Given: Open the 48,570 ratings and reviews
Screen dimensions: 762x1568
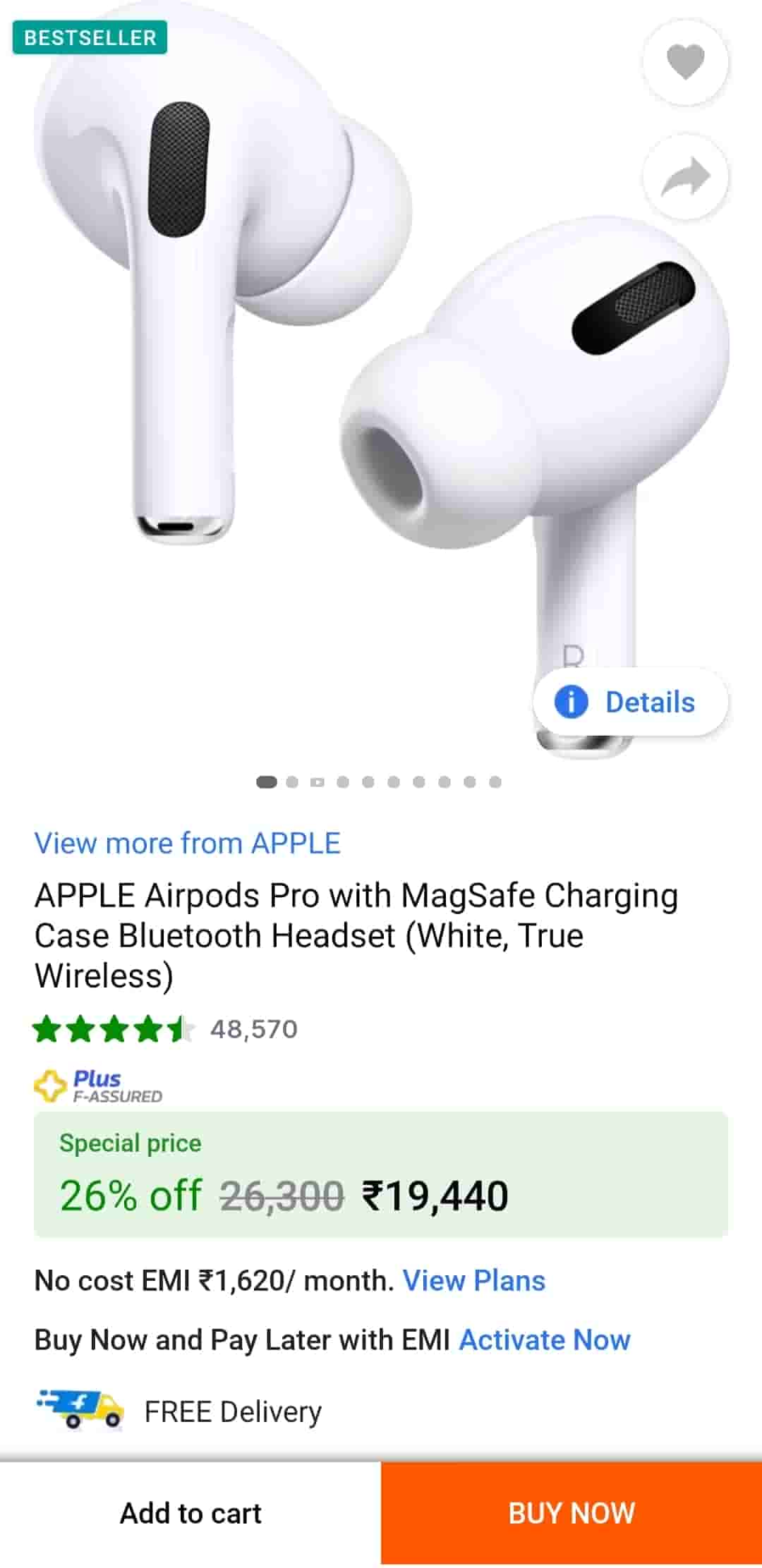Looking at the screenshot, I should pyautogui.click(x=253, y=1029).
